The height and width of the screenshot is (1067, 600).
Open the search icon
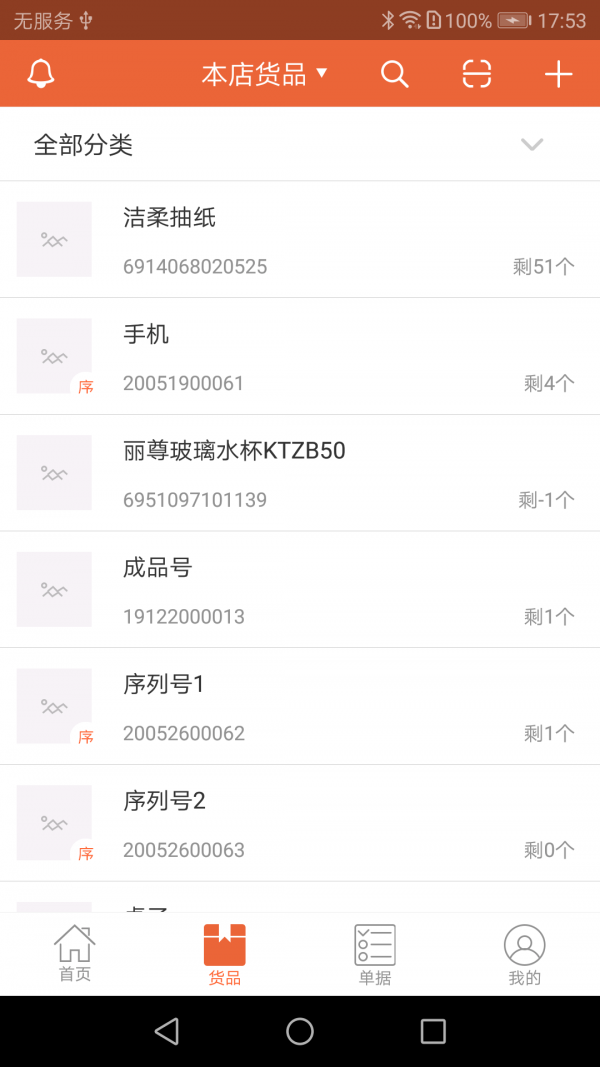pos(395,74)
